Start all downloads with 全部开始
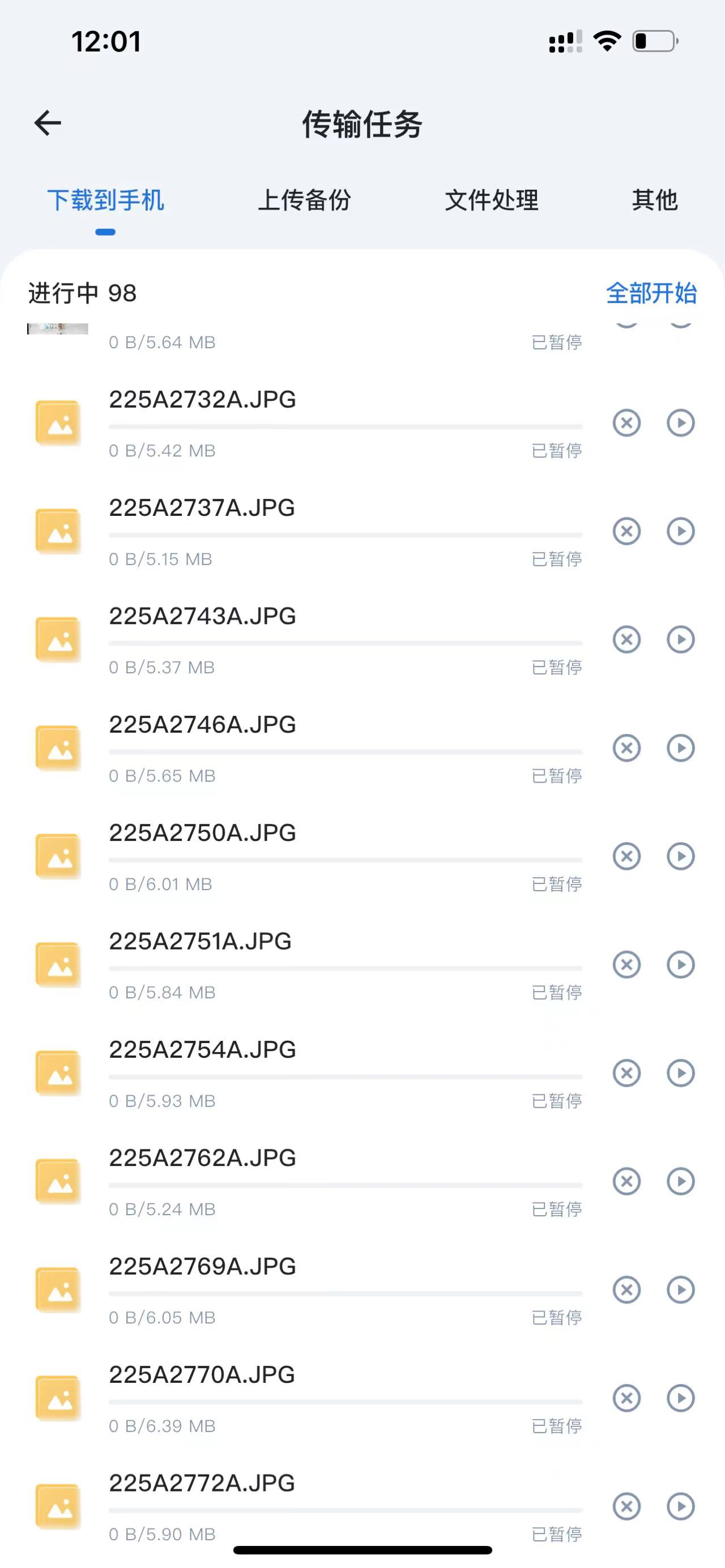The image size is (725, 1568). click(x=651, y=293)
